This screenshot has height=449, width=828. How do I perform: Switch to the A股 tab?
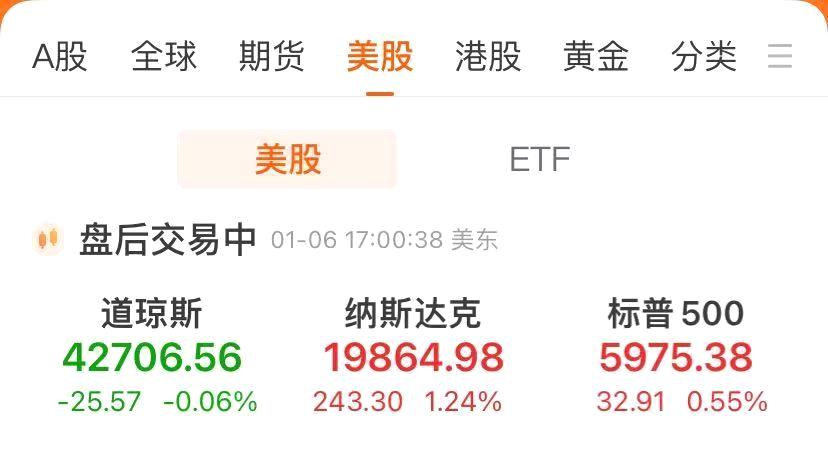pos(60,56)
